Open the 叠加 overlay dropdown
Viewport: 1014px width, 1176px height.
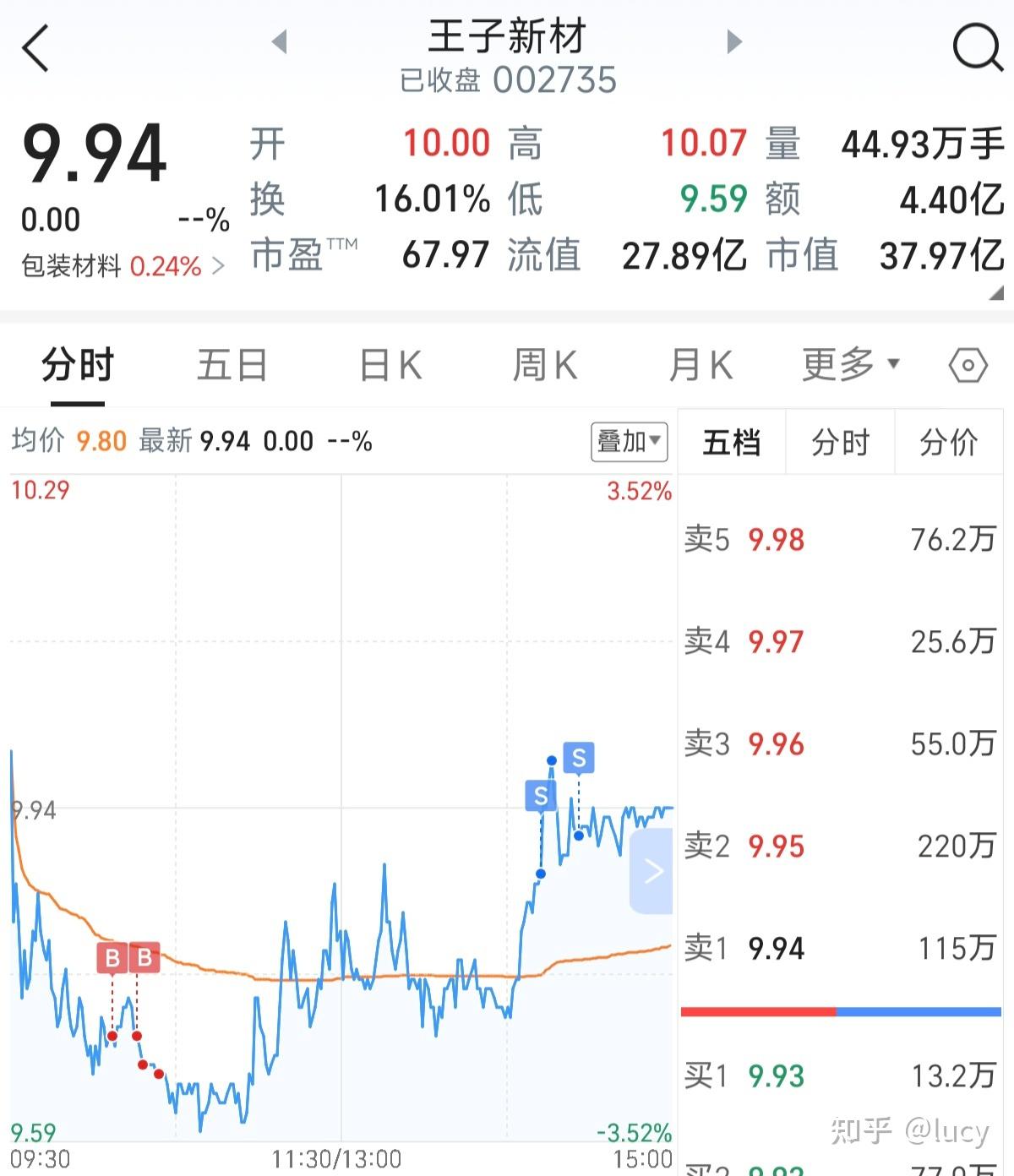pos(629,441)
